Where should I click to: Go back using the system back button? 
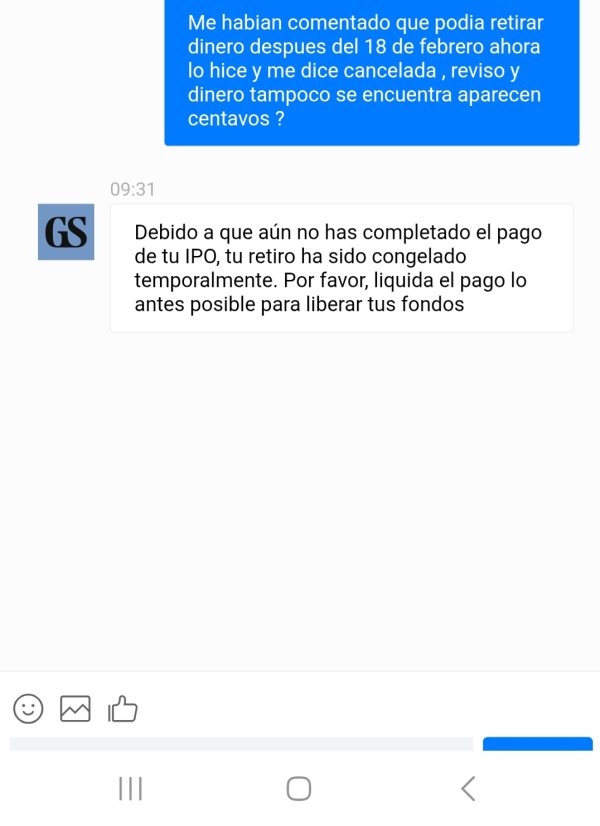coord(468,788)
